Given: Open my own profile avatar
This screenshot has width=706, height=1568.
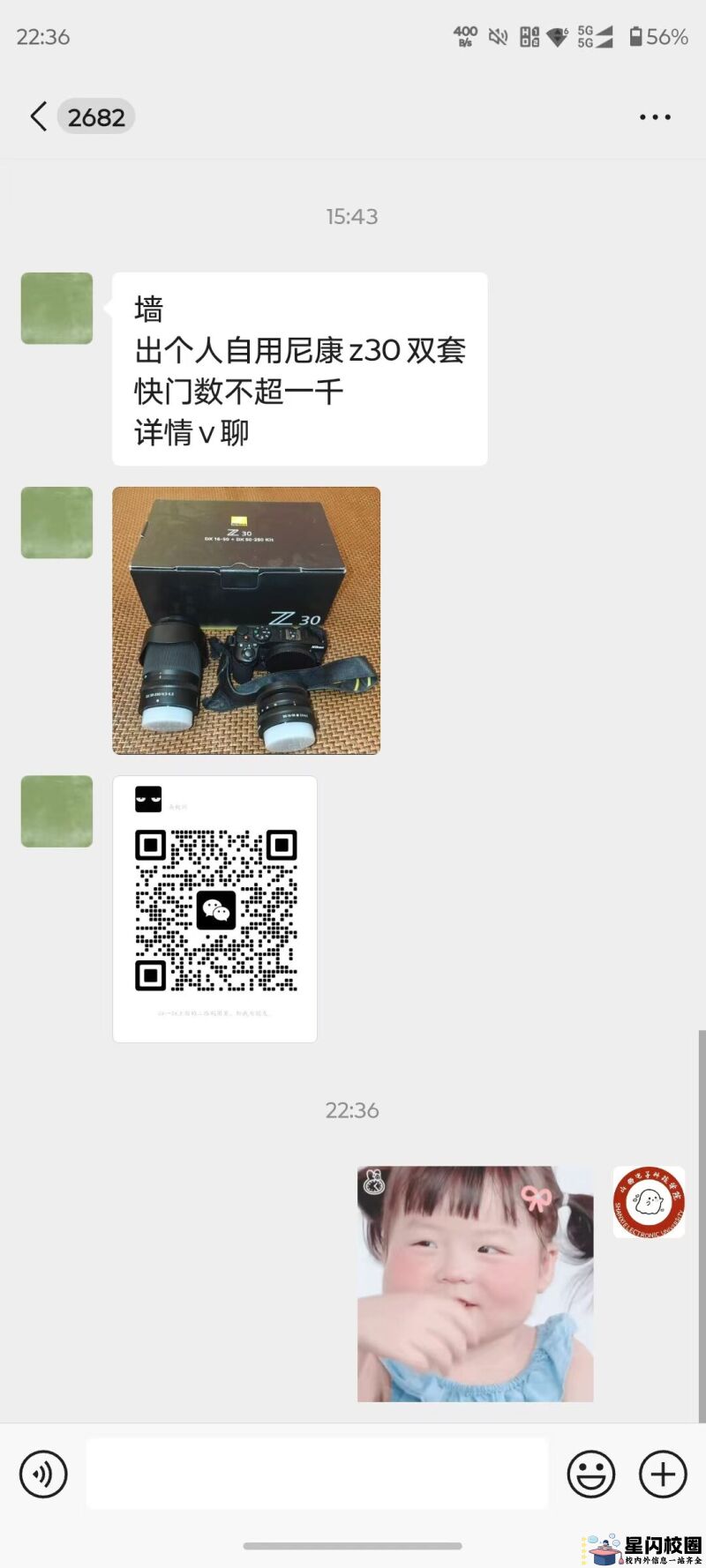Looking at the screenshot, I should (x=649, y=1201).
